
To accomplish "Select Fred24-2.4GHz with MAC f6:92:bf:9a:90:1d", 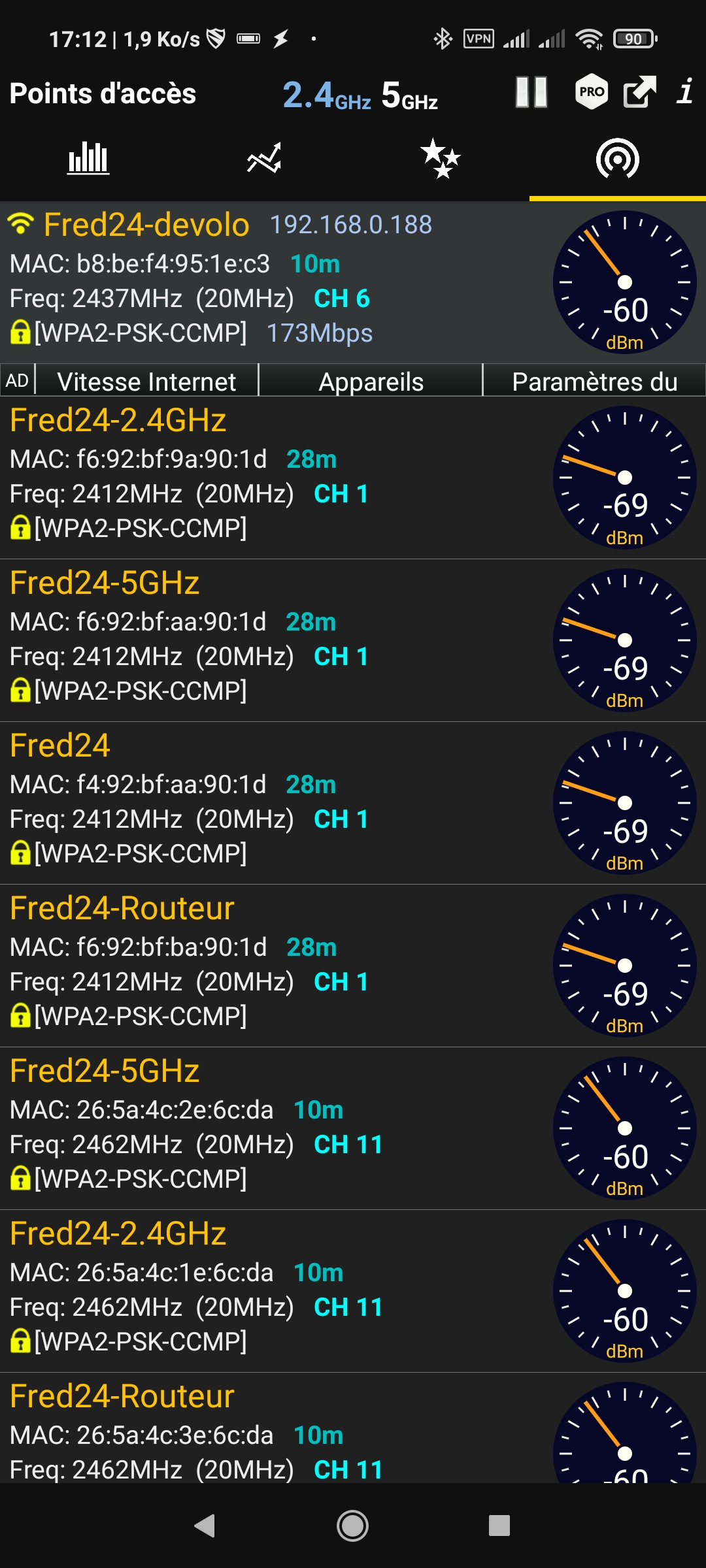I will point(353,478).
